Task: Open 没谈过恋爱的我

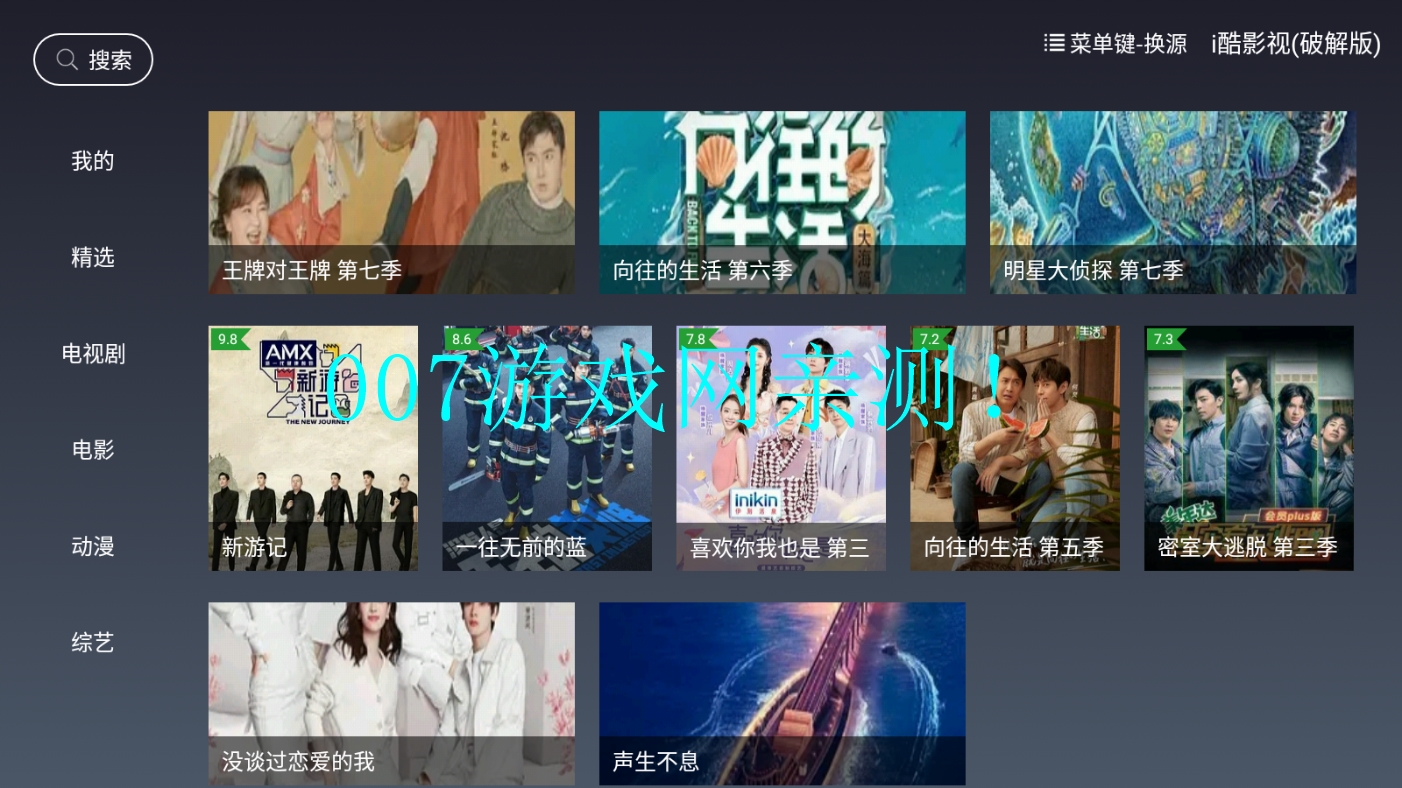Action: pyautogui.click(x=391, y=693)
